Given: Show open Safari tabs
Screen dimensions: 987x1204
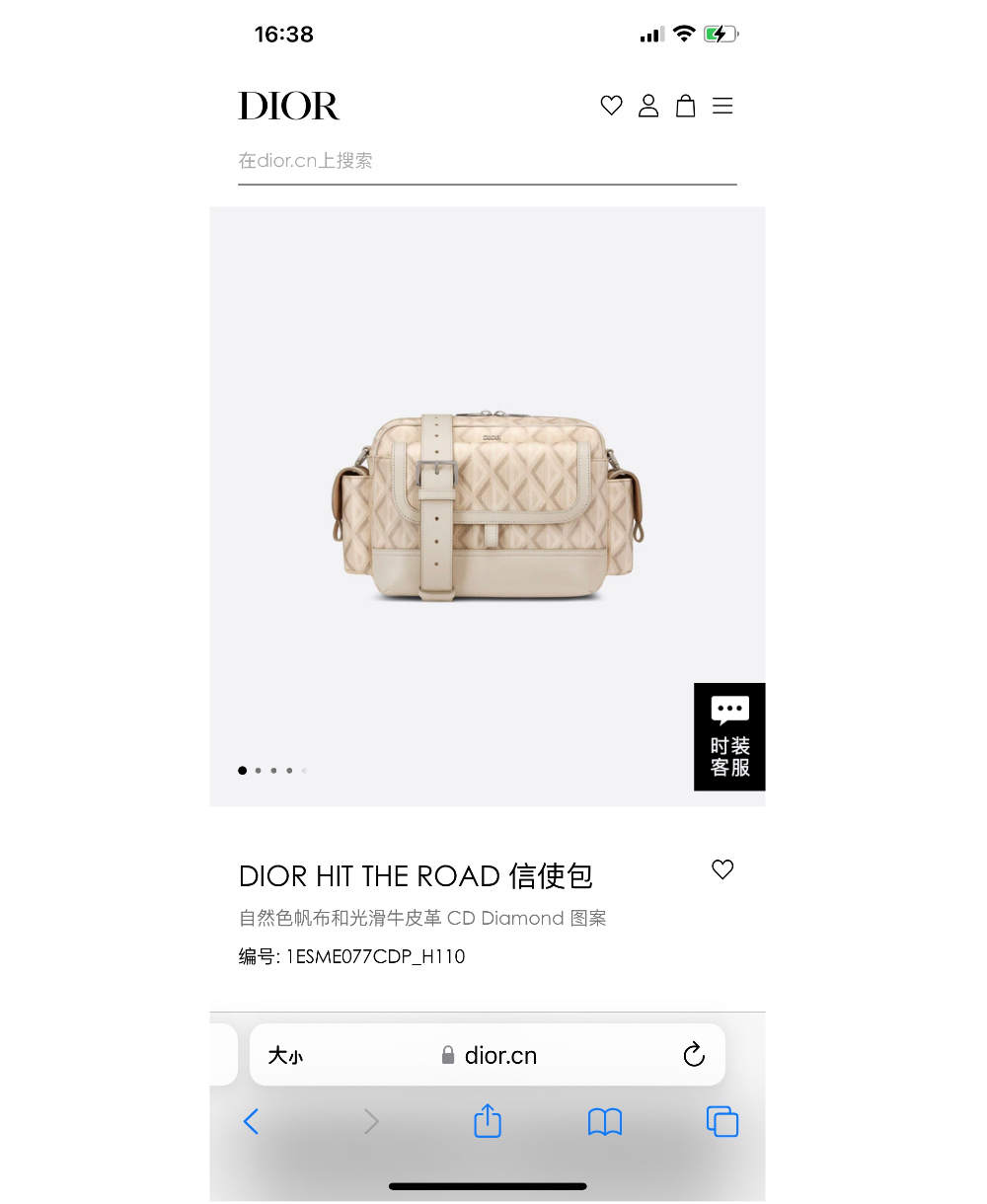Looking at the screenshot, I should 721,1121.
